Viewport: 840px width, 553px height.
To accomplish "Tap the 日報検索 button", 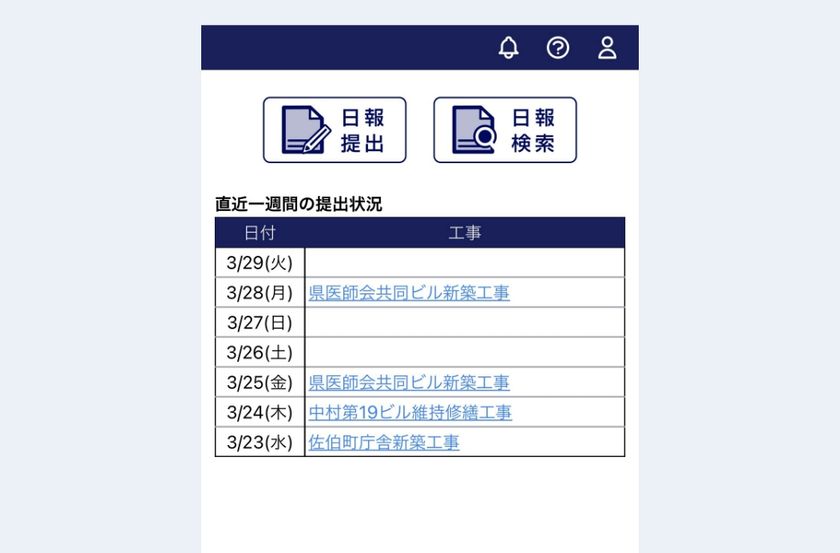I will (x=505, y=130).
